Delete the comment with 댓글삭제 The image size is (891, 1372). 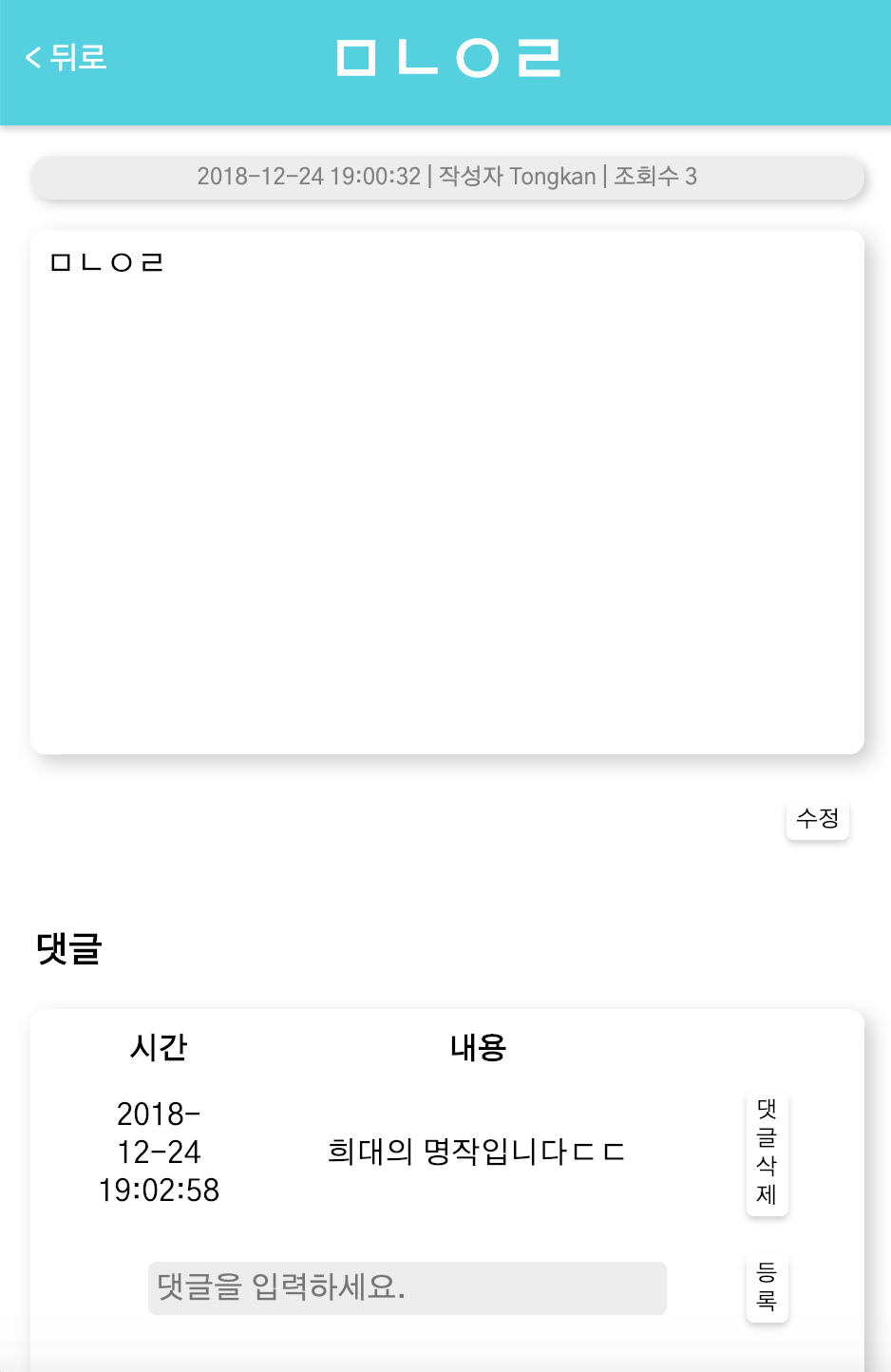point(767,1153)
